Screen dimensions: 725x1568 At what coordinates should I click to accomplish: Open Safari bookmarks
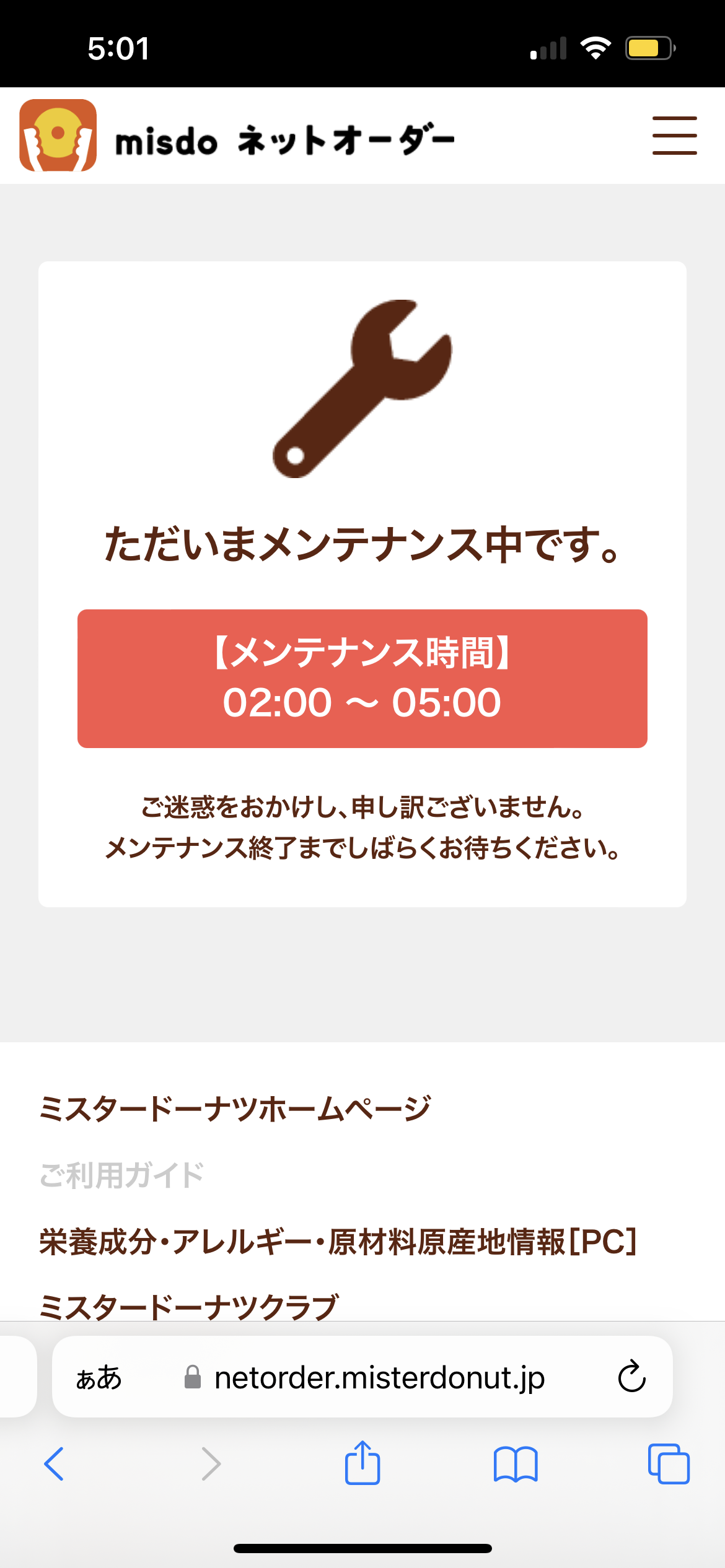point(516,1464)
